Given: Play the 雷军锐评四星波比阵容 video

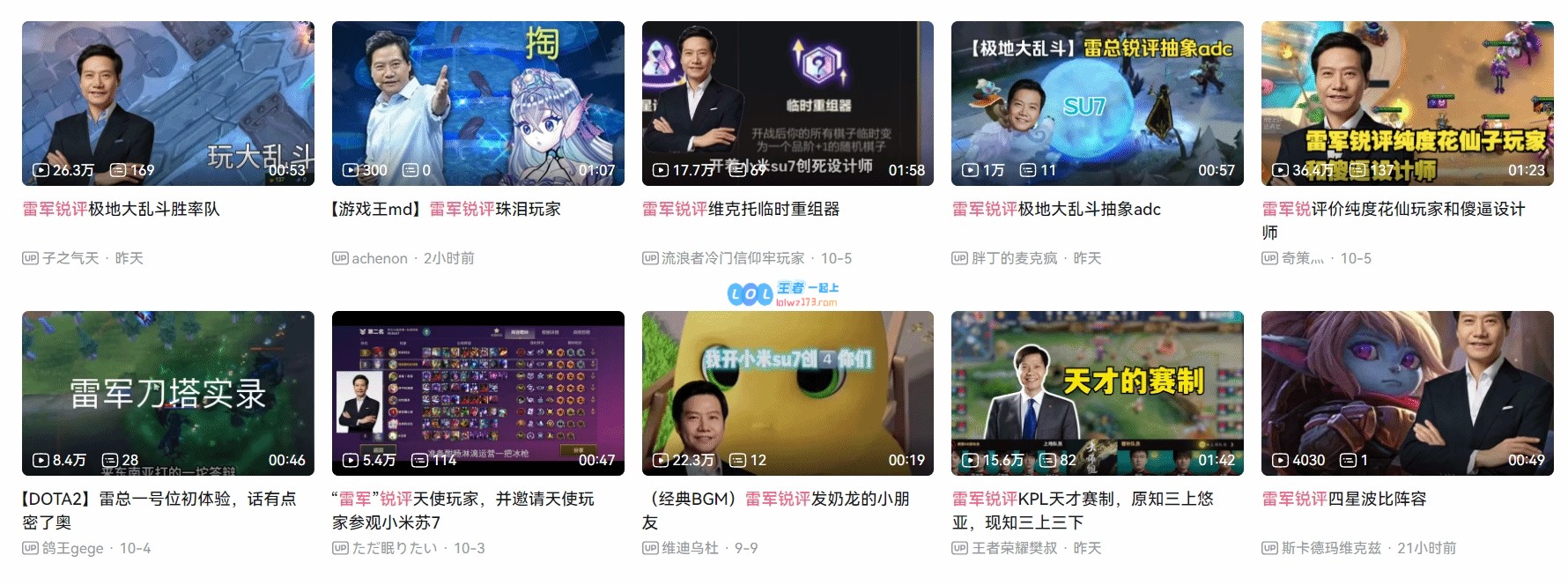Looking at the screenshot, I should coord(1407,393).
